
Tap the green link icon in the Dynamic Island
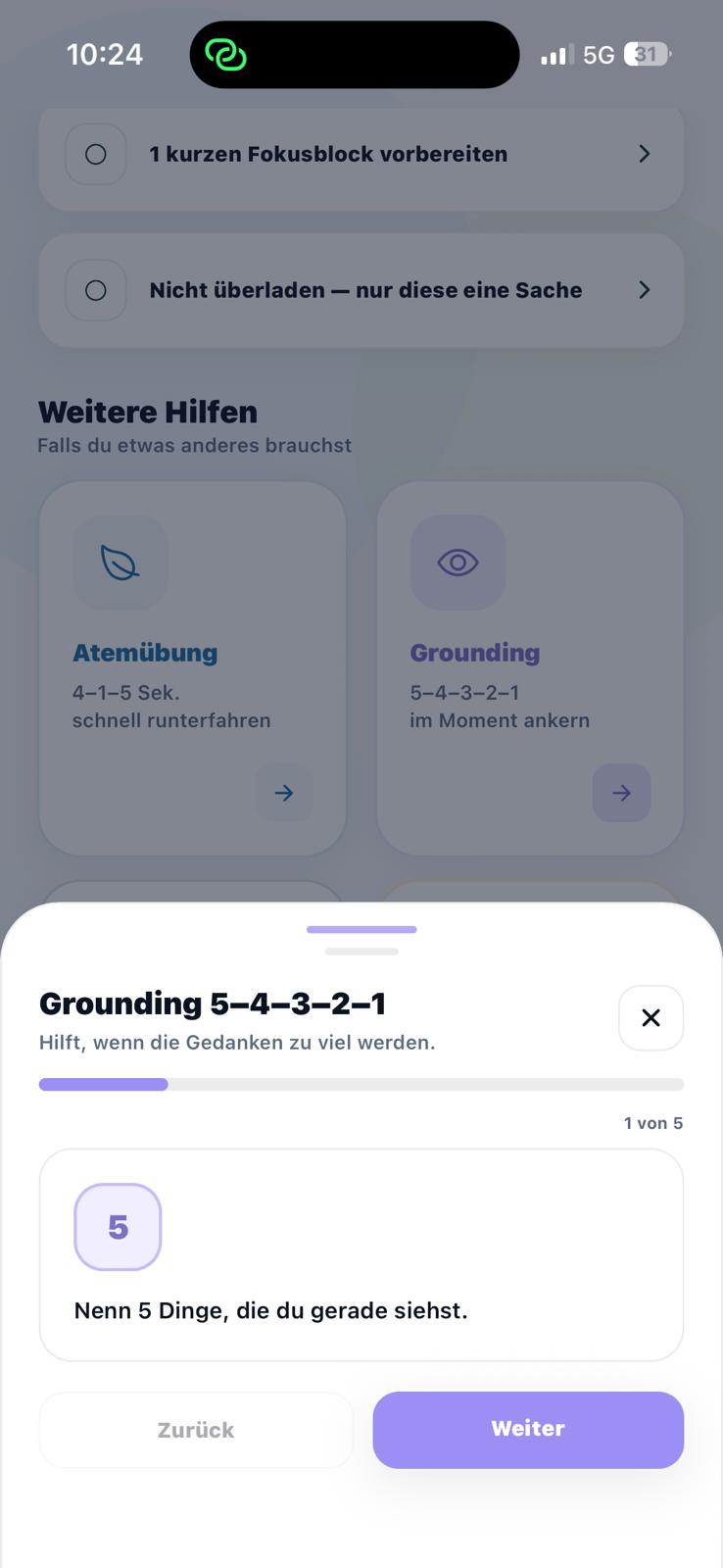click(224, 54)
